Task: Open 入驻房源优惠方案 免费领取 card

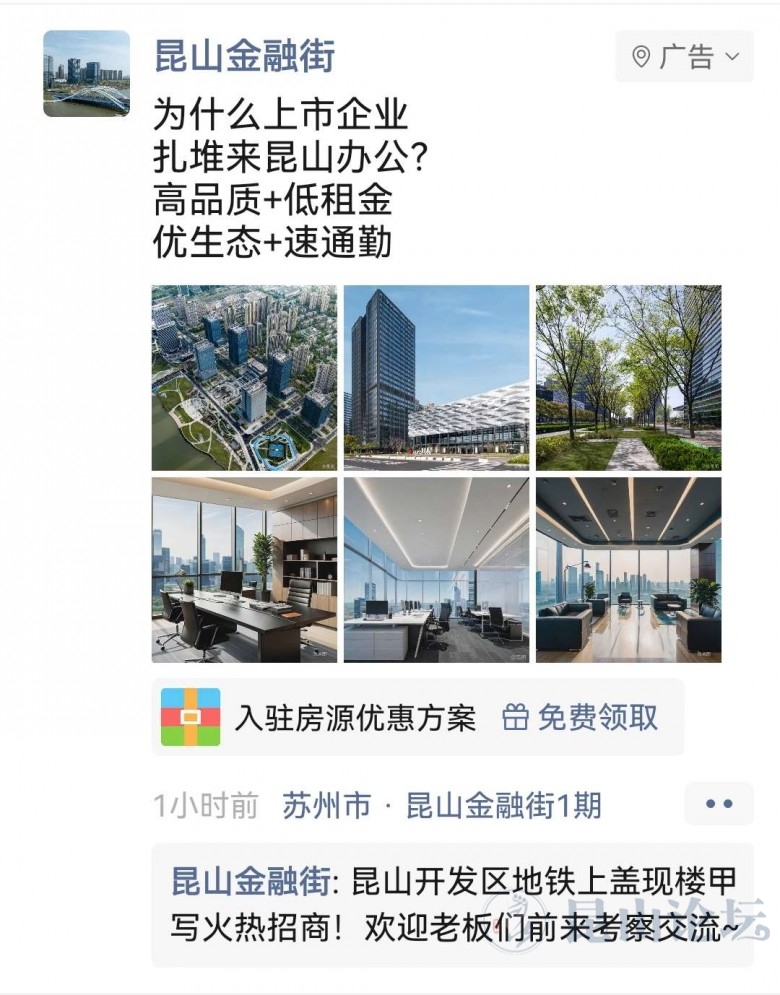Action: click(x=418, y=718)
